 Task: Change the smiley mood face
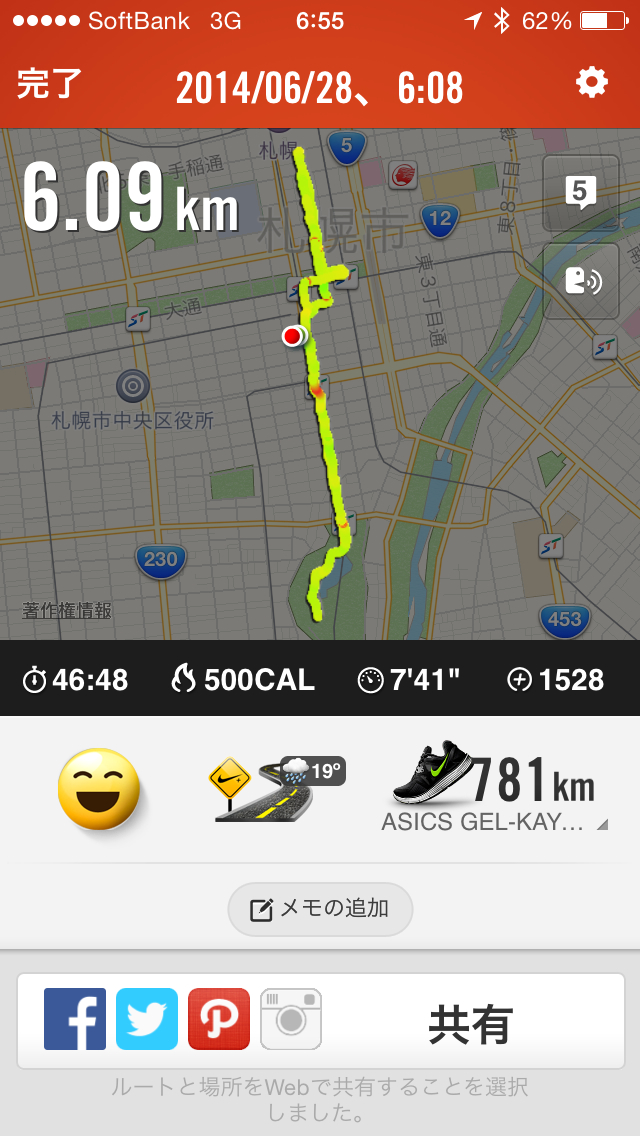100,789
